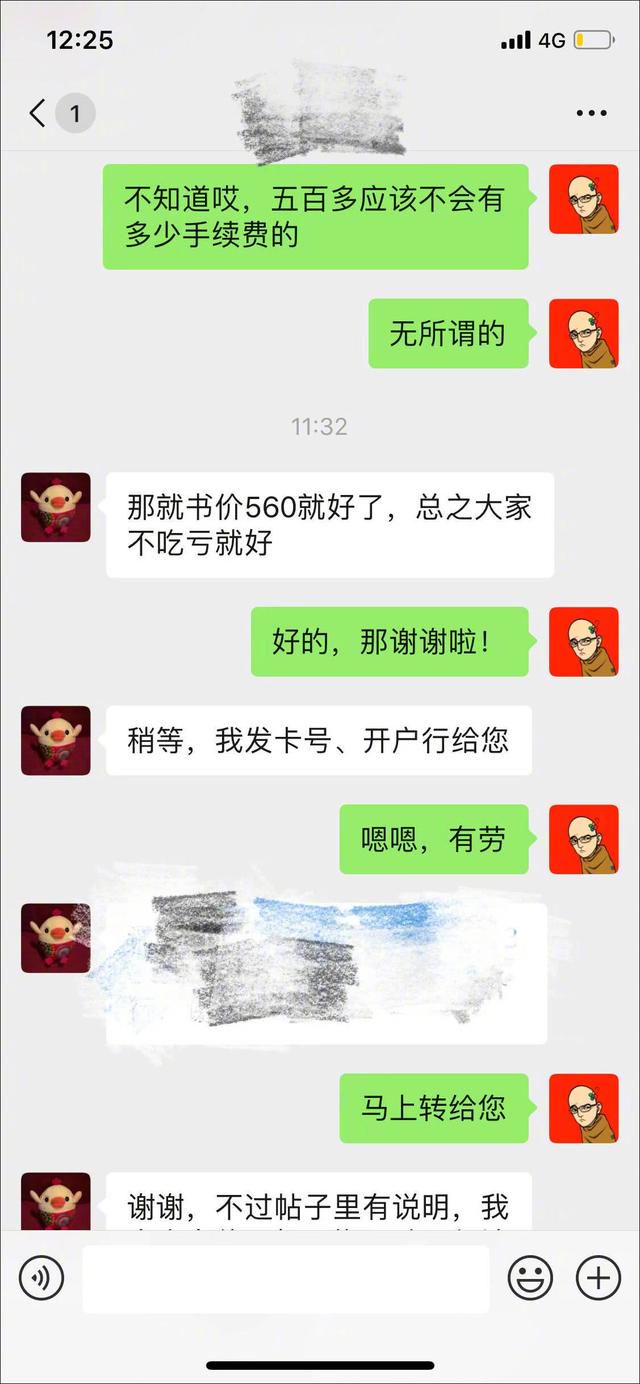The width and height of the screenshot is (640, 1384).
Task: Open own avatar beside 无所谓的 message
Action: (x=583, y=333)
